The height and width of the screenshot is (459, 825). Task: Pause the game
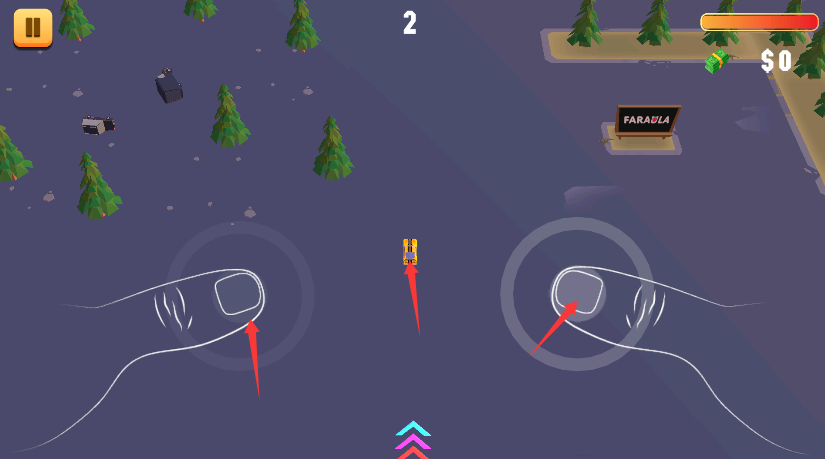(x=32, y=27)
